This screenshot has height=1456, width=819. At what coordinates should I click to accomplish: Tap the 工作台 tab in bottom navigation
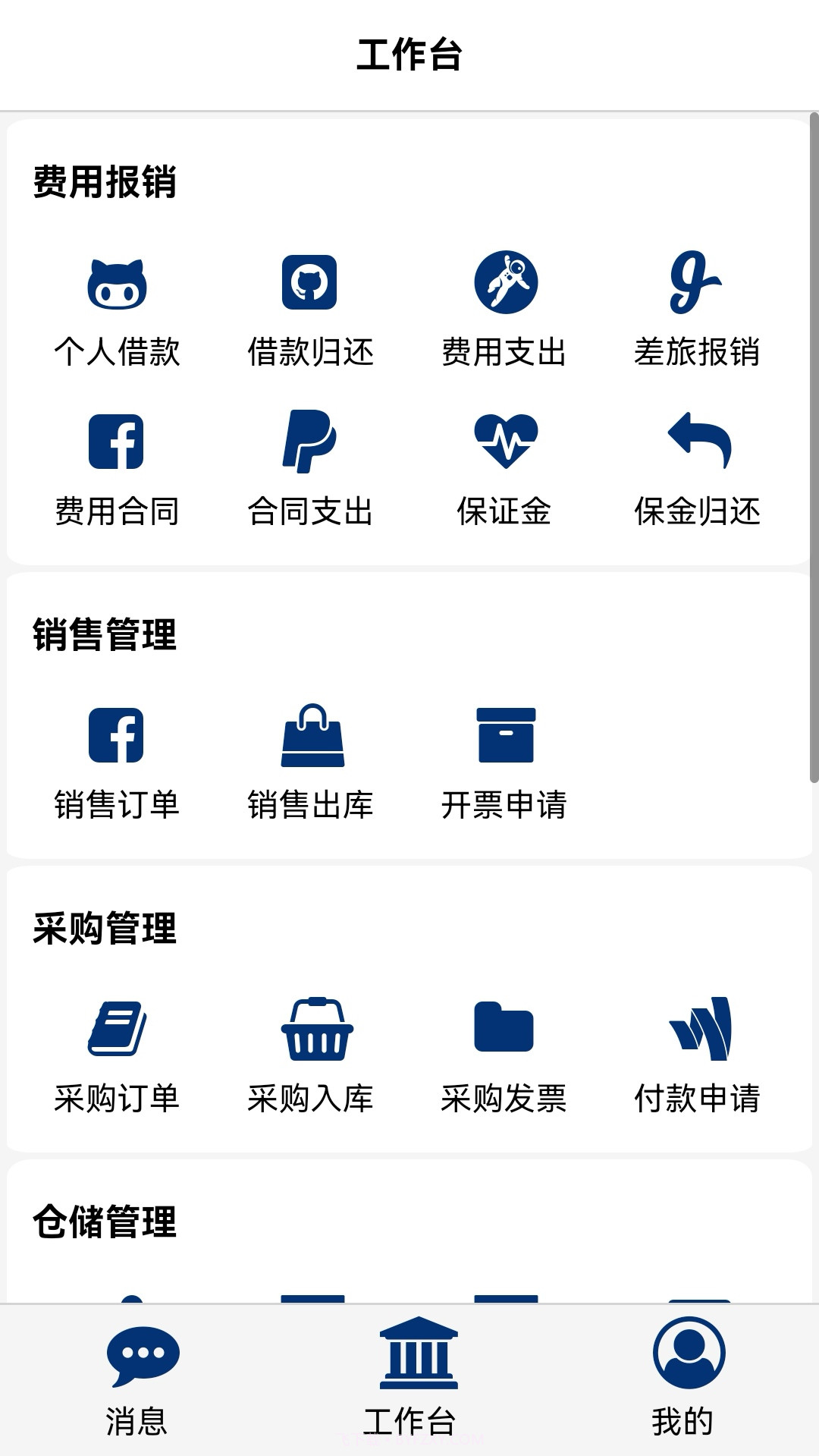(x=413, y=1381)
